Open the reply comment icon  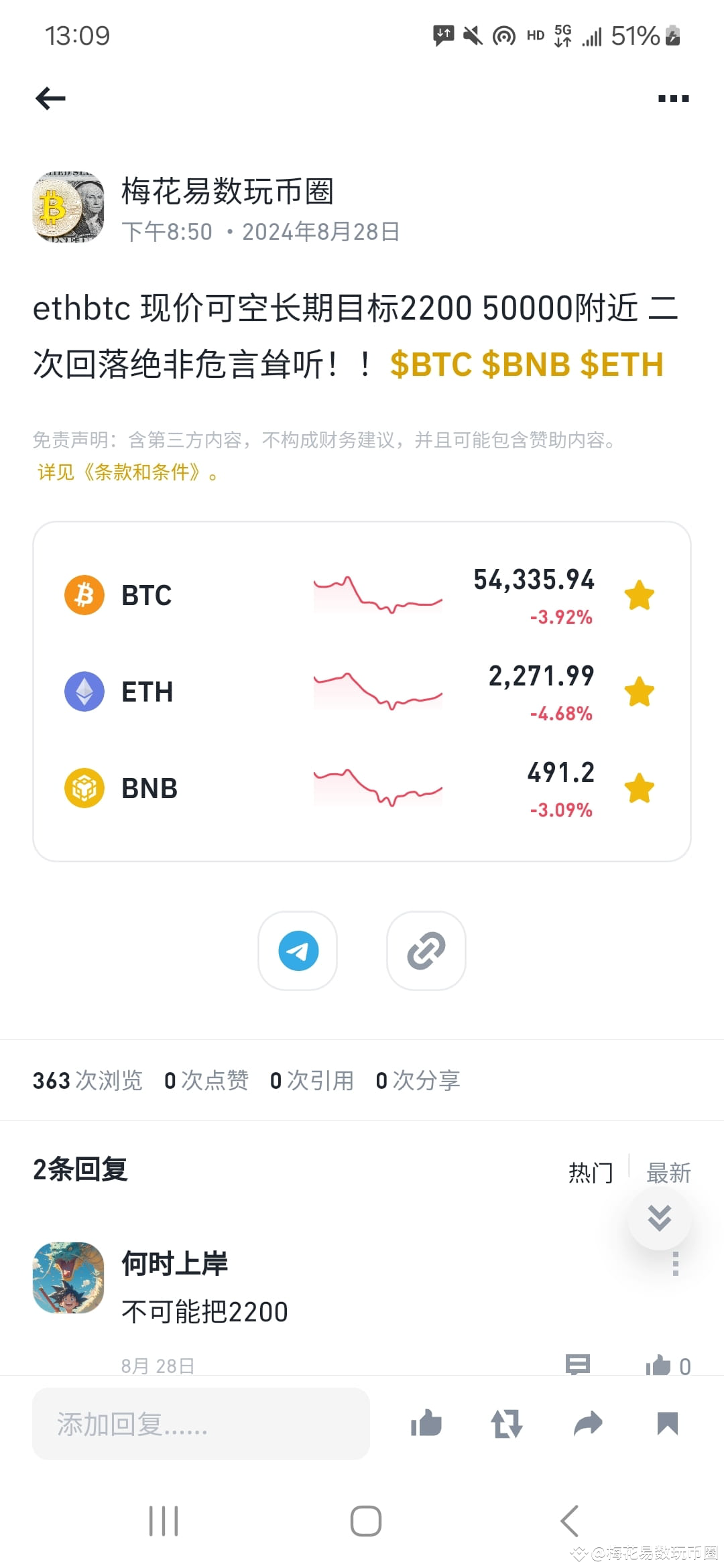click(579, 1364)
